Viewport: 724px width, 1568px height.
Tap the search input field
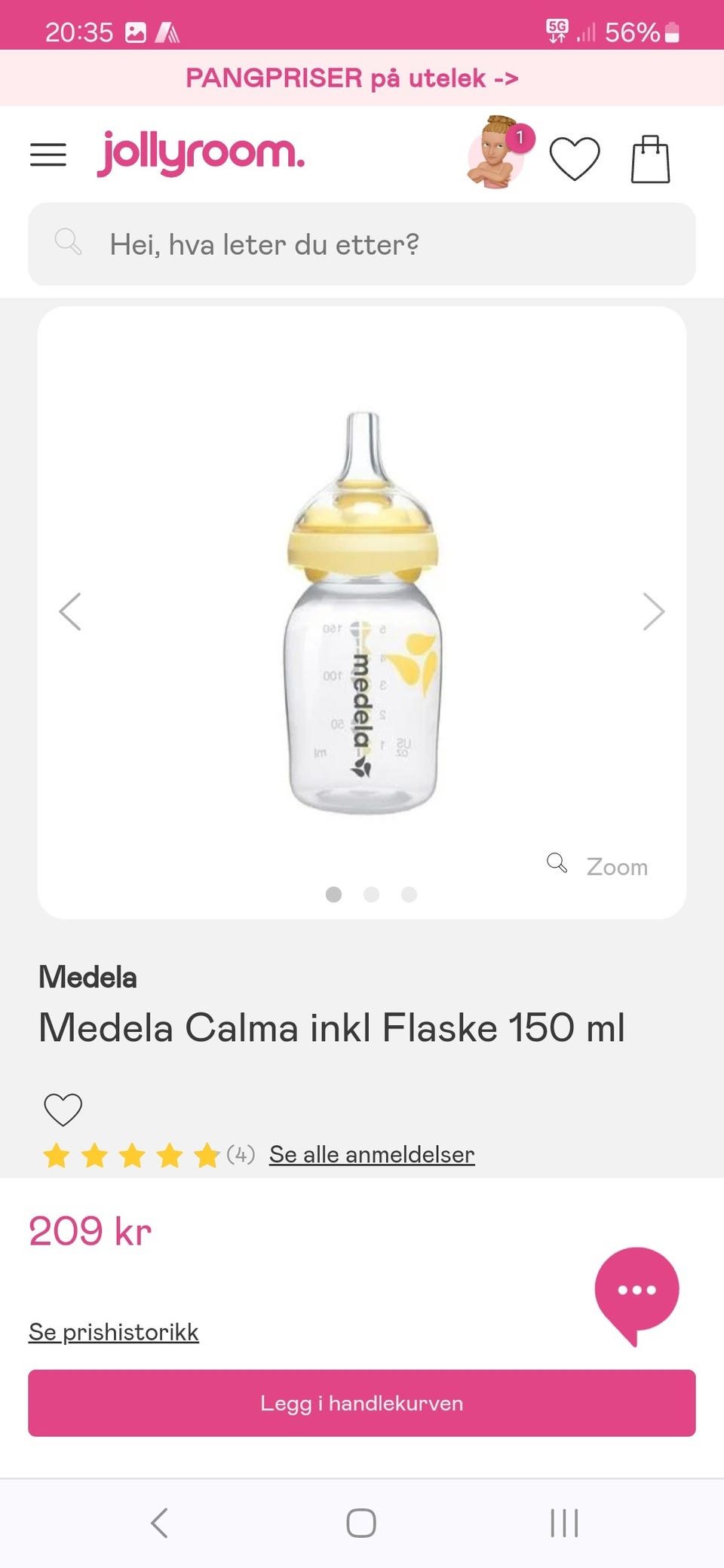[362, 244]
